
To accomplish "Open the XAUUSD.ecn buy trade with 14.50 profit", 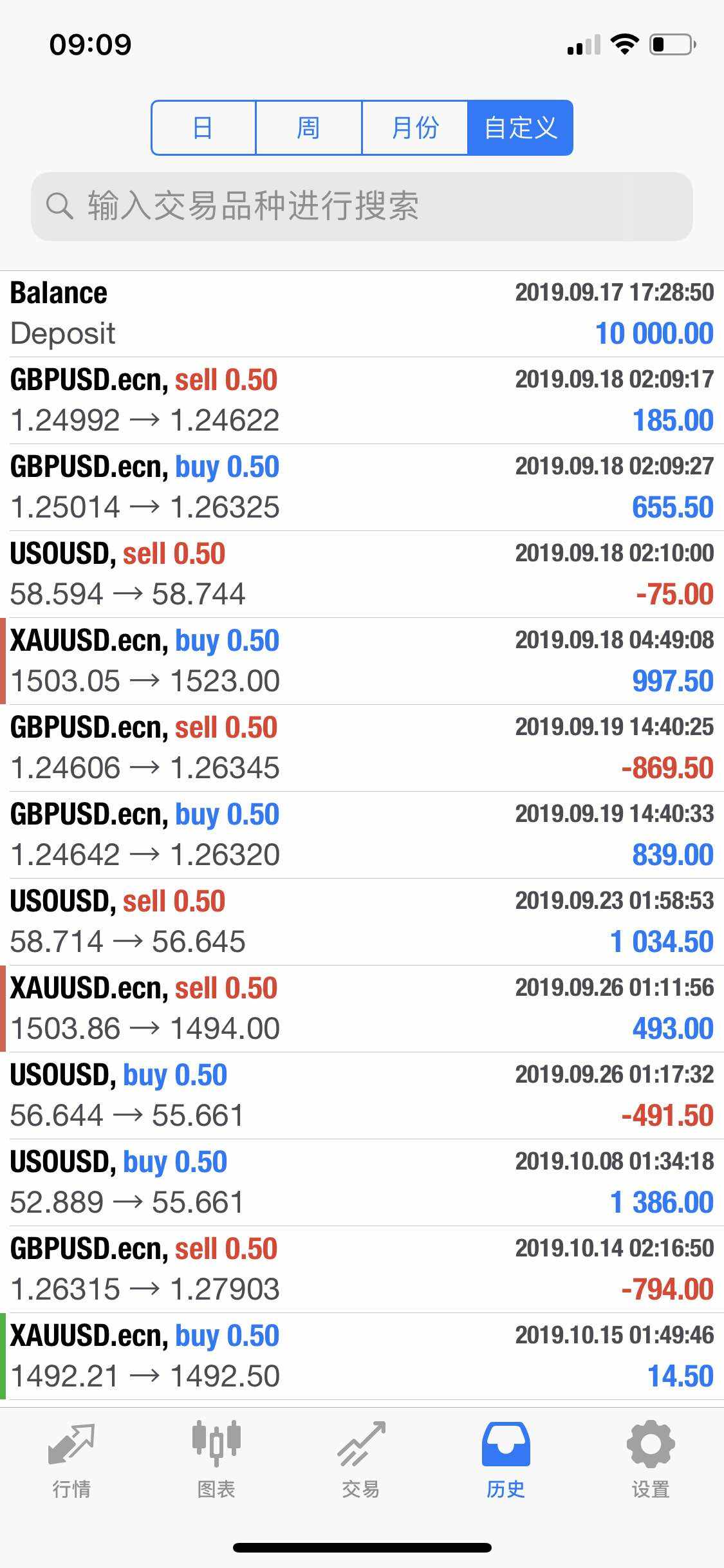I will coord(362,1356).
